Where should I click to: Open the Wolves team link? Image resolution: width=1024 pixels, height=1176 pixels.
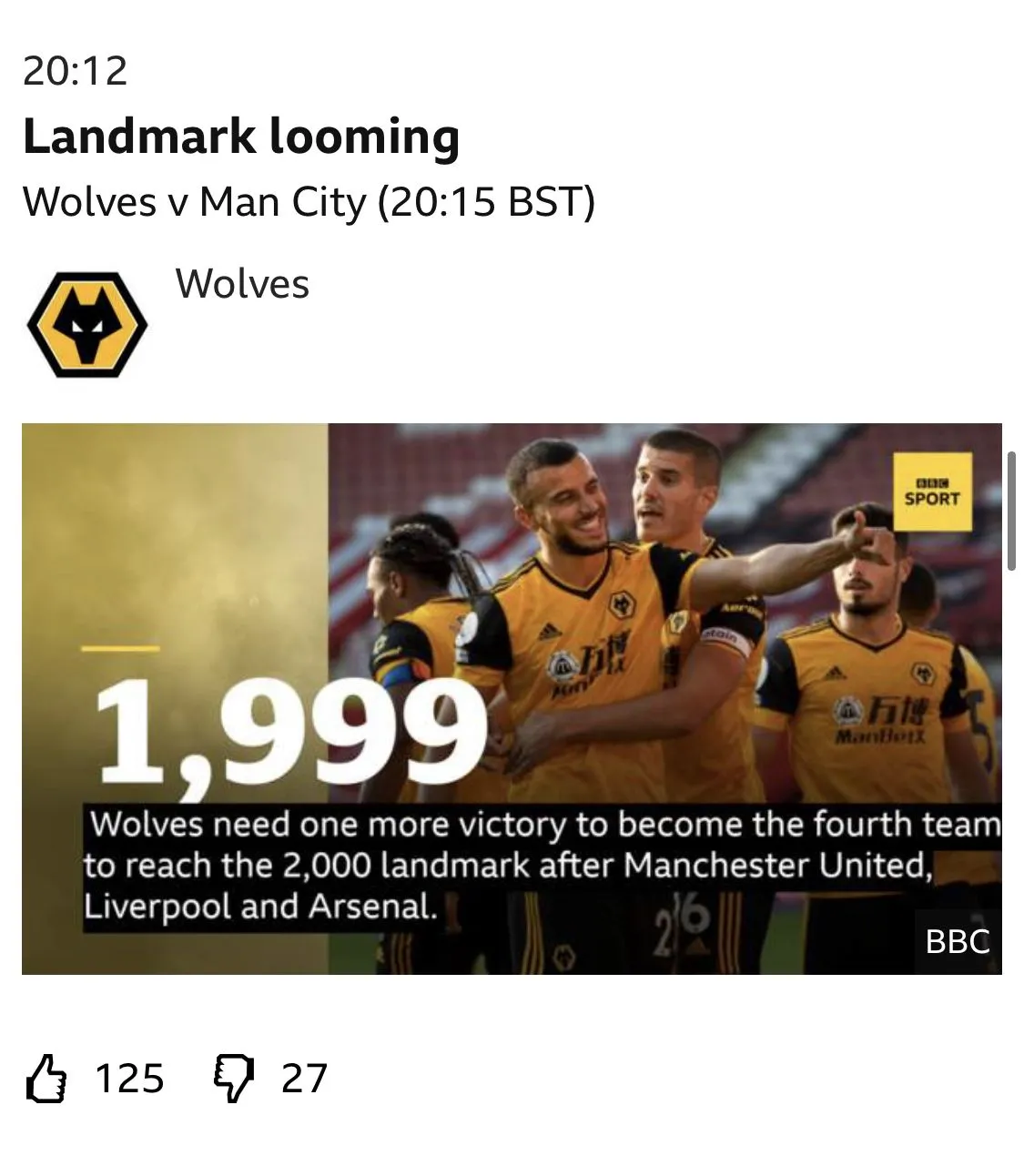pyautogui.click(x=241, y=284)
